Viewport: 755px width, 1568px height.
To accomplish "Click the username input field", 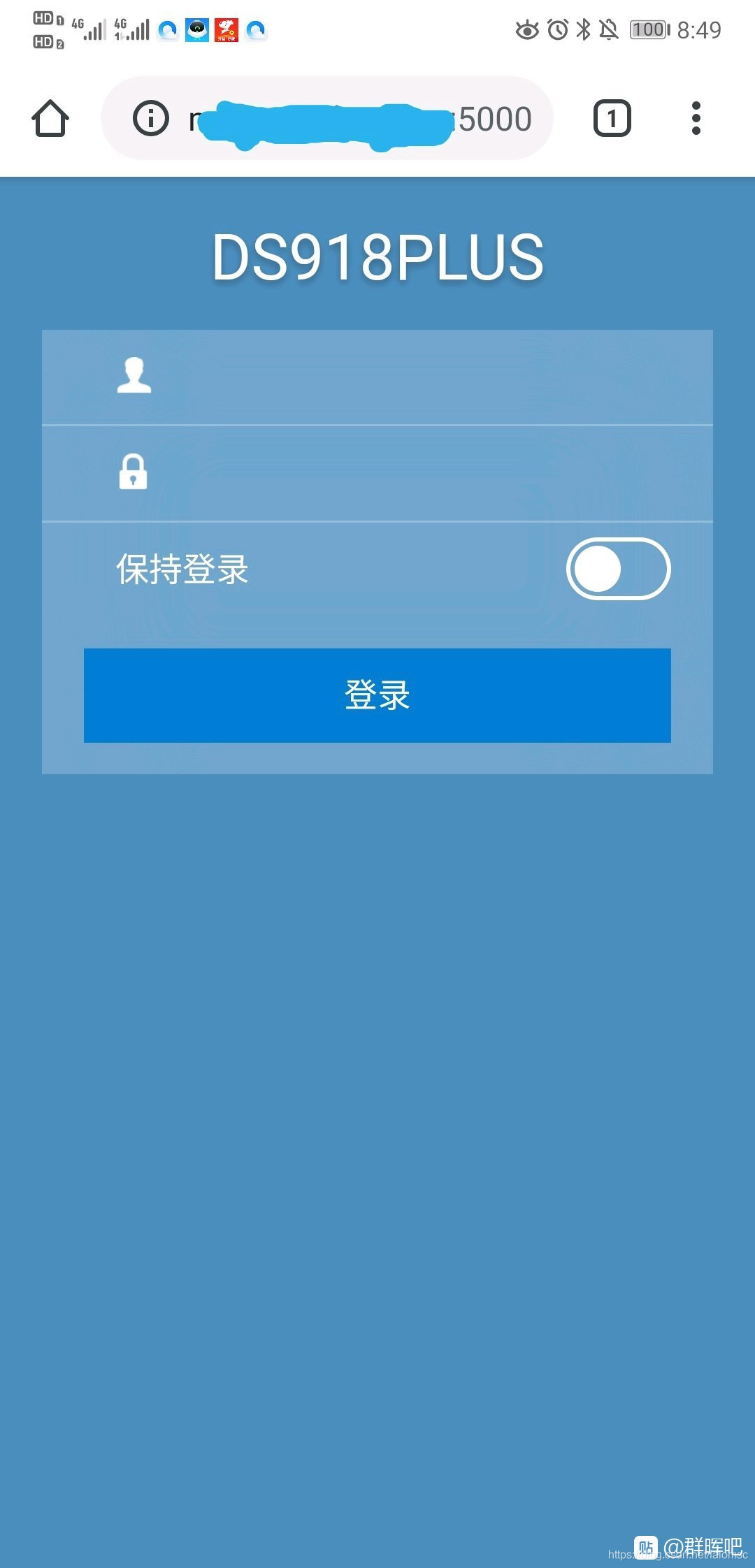I will [x=419, y=376].
